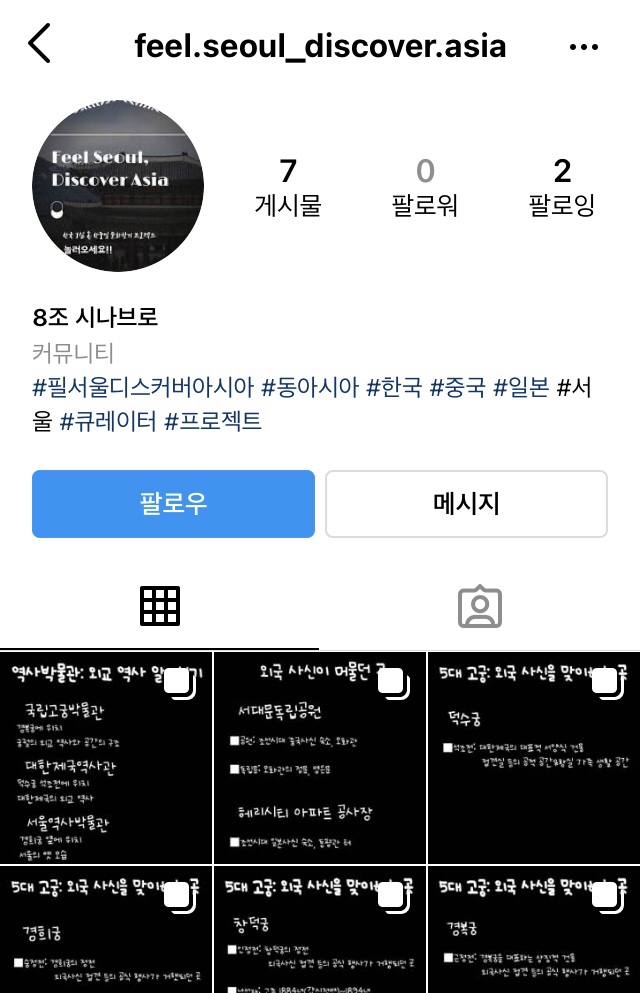Open the 경희궁 post
Screen dimensions: 640x993
pyautogui.click(x=105, y=930)
